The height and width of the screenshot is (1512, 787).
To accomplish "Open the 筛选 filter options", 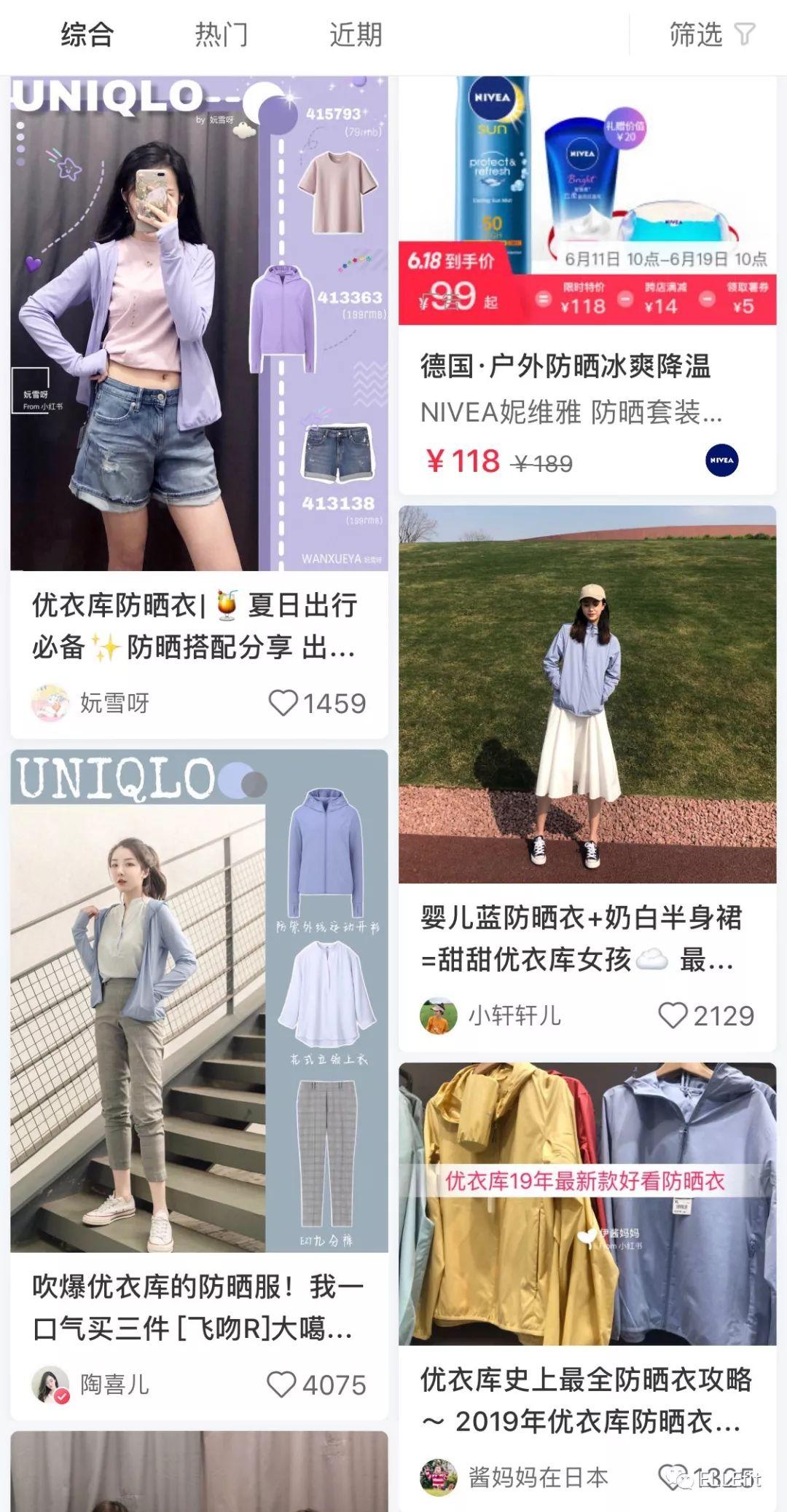I will tap(711, 35).
